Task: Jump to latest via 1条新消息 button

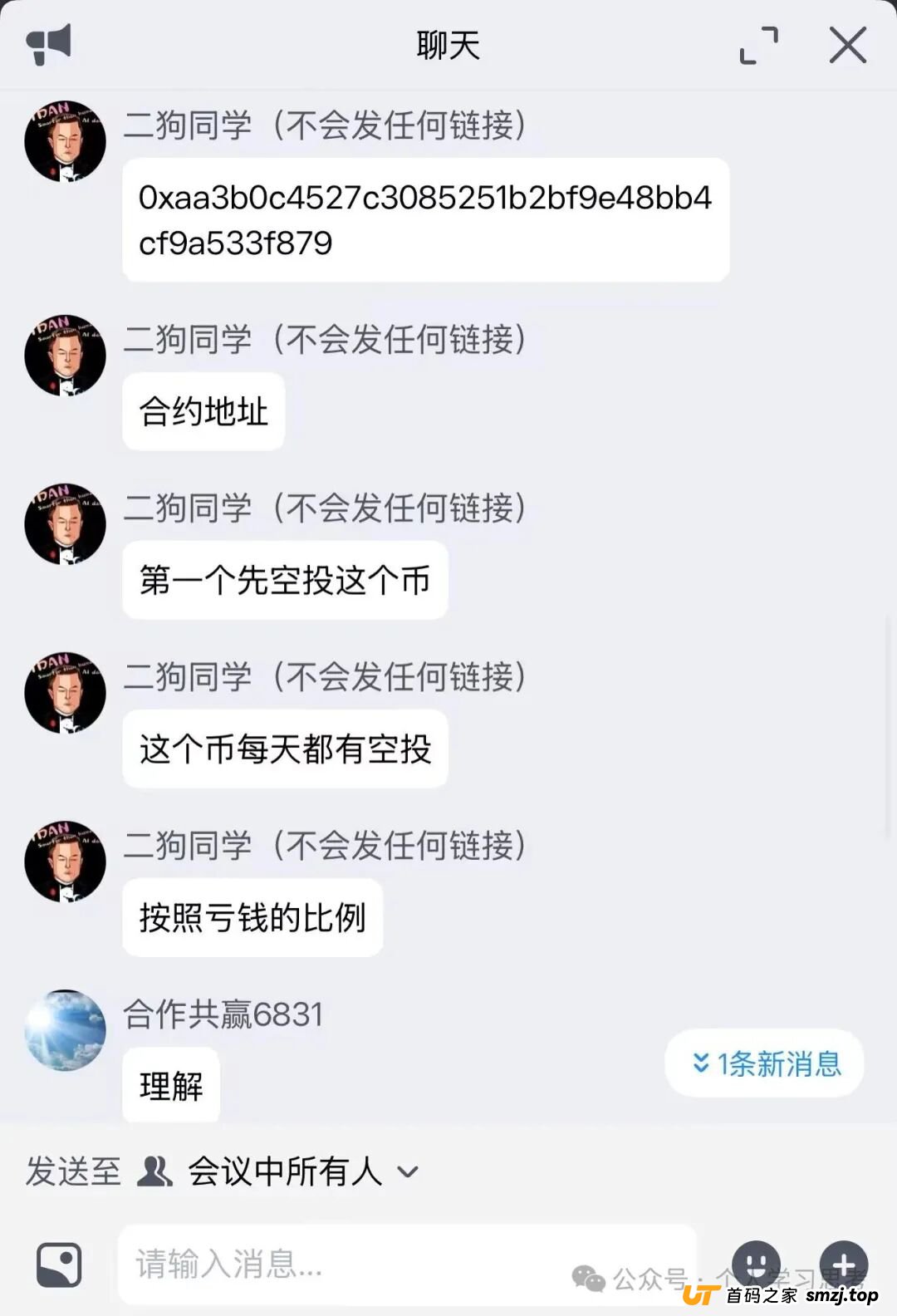Action: (x=764, y=1063)
